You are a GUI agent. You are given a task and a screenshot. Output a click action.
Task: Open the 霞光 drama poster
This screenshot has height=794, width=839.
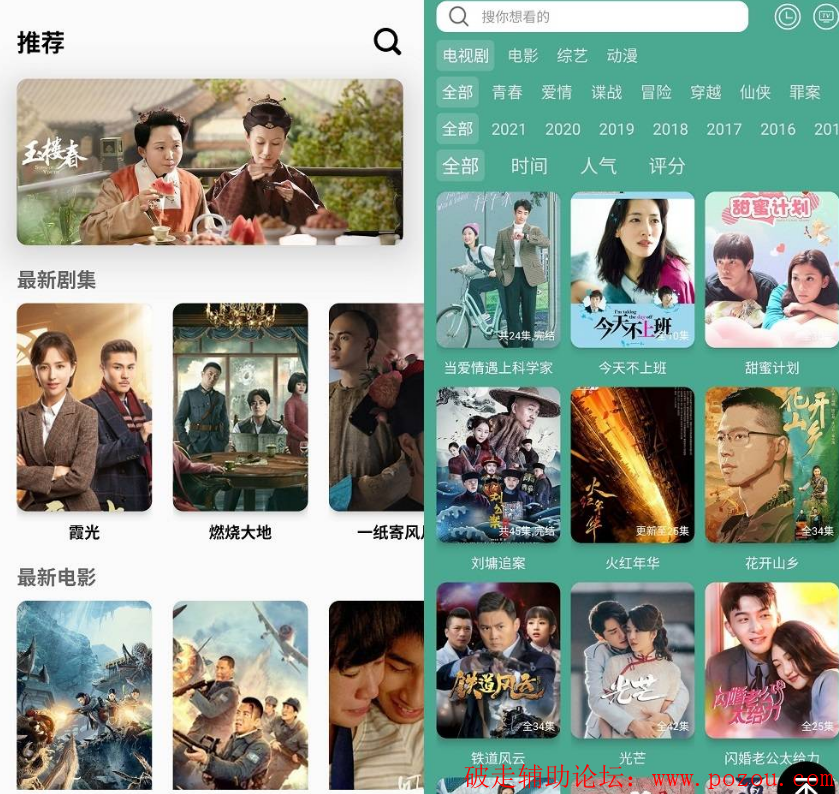pos(85,408)
